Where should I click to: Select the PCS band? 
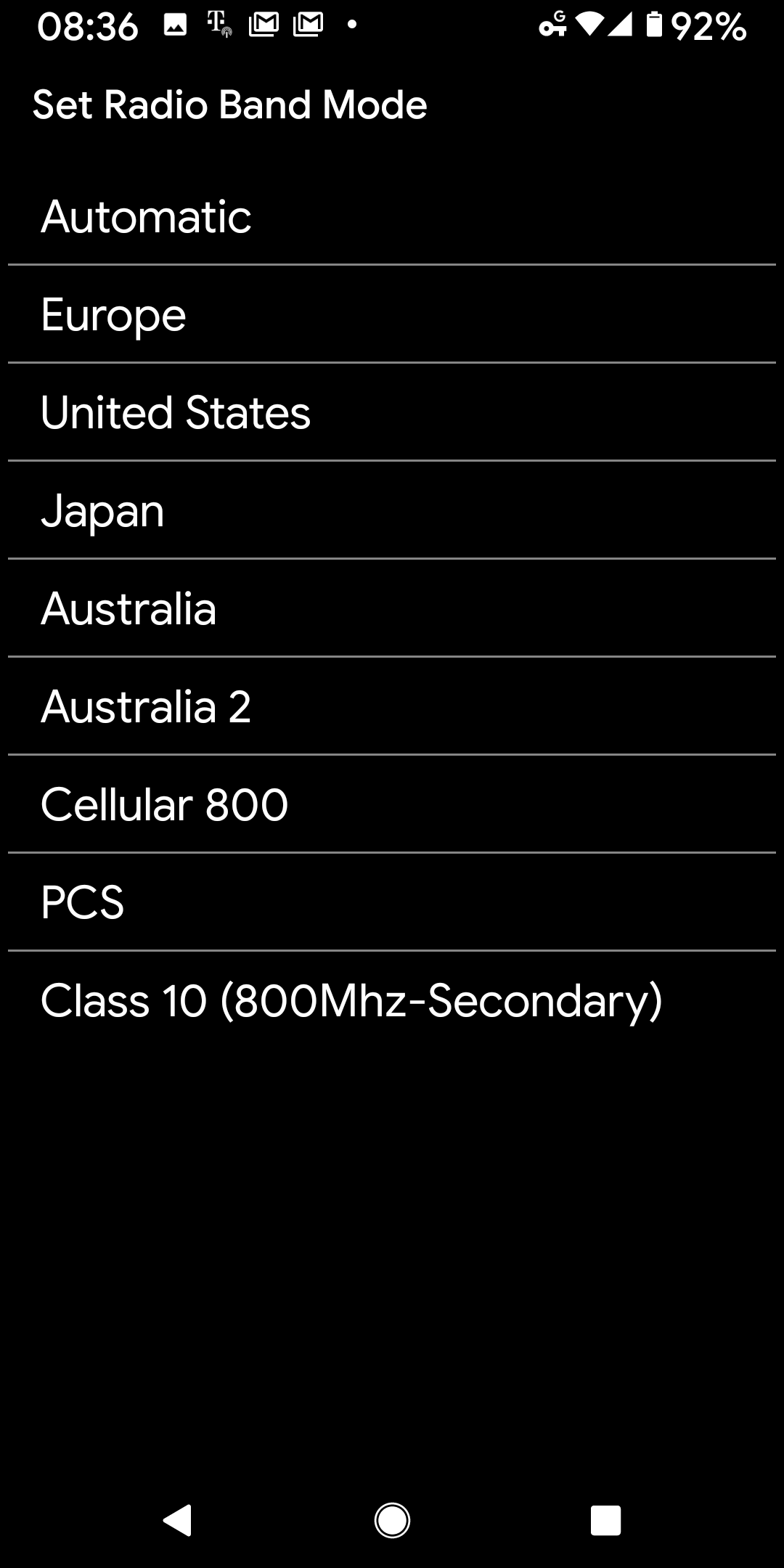pos(392,902)
